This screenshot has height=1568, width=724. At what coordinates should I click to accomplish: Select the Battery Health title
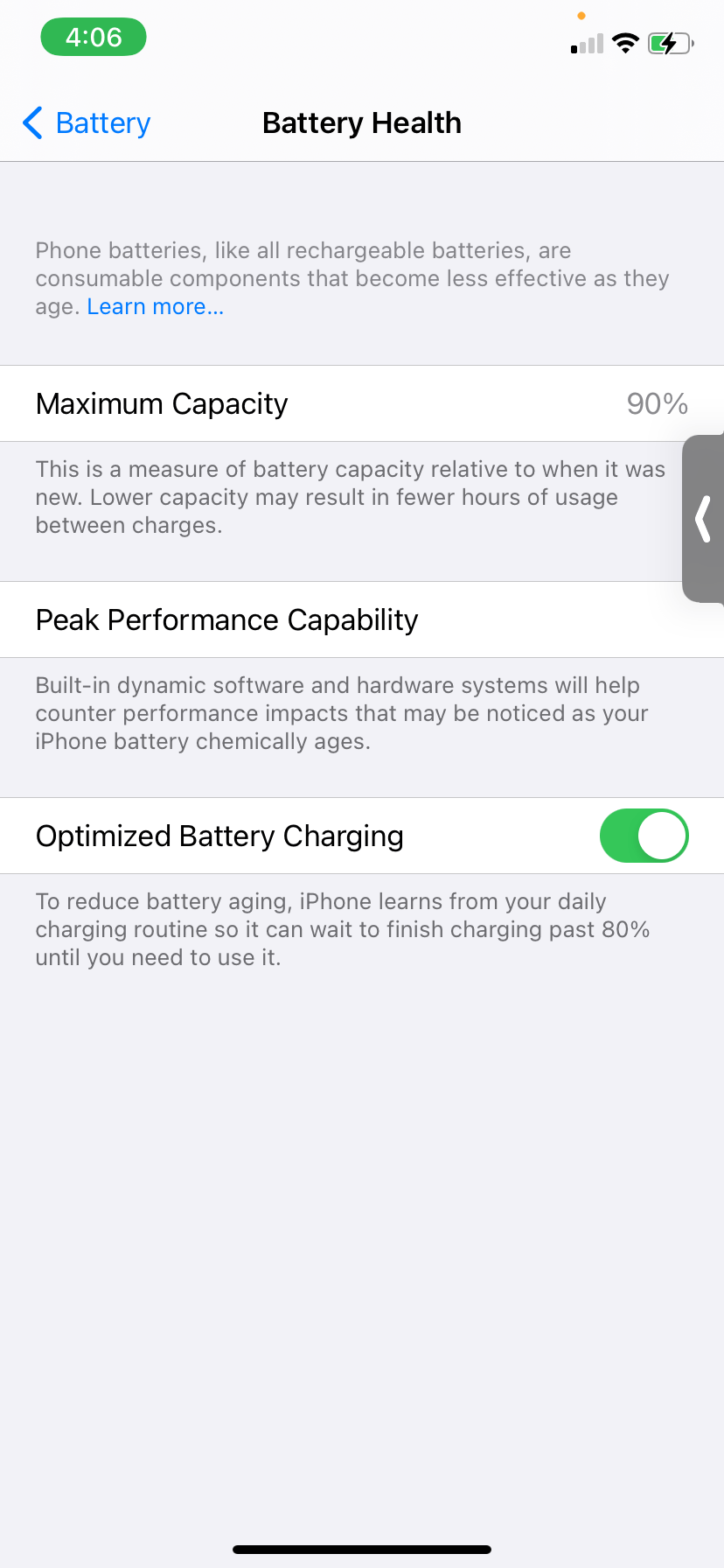pyautogui.click(x=361, y=122)
